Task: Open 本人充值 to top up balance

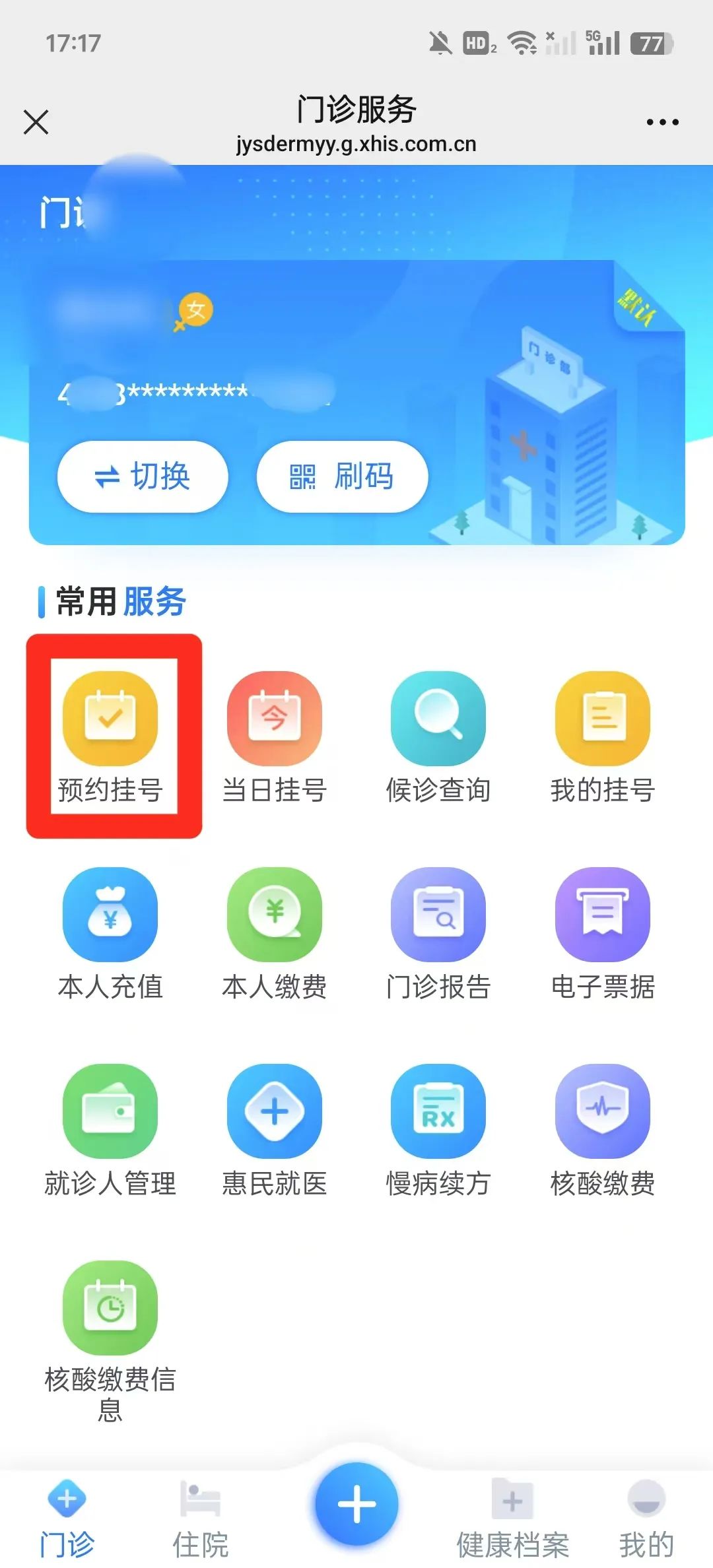Action: click(x=110, y=933)
